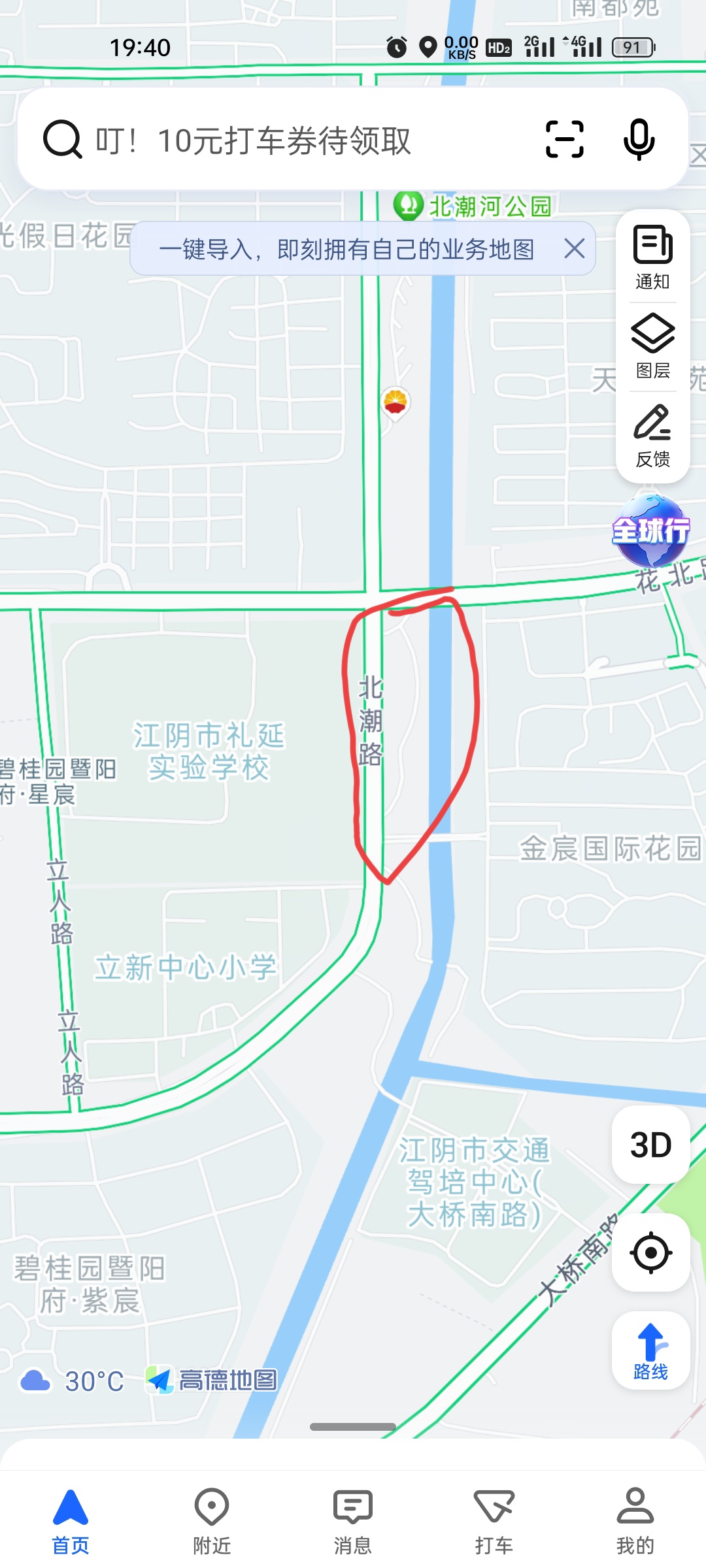Switch the map to 3D view

650,1145
